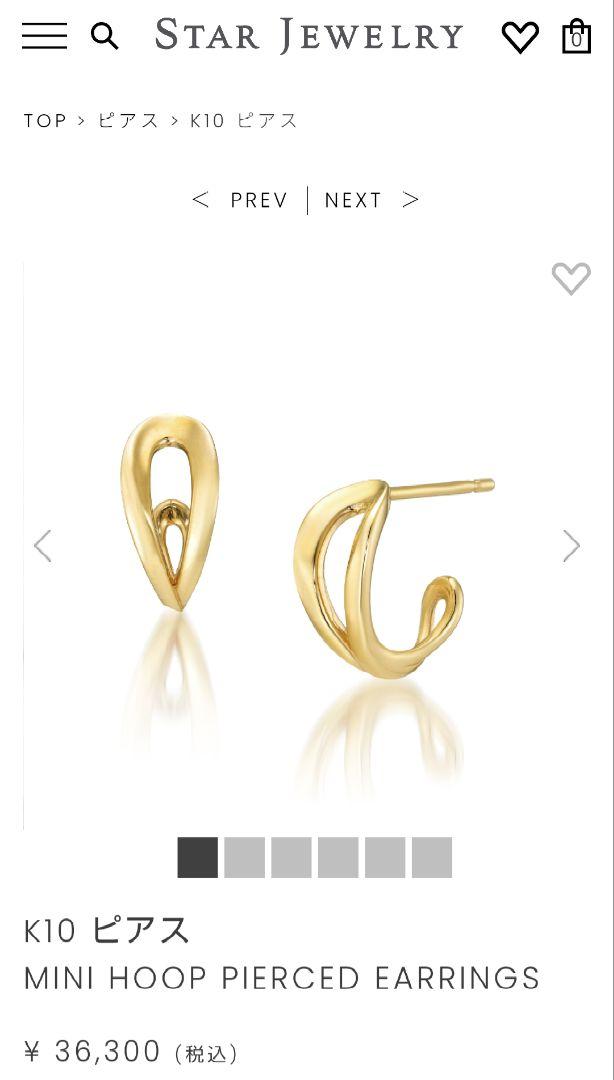
Task: Open the search magnifier
Action: tap(104, 37)
